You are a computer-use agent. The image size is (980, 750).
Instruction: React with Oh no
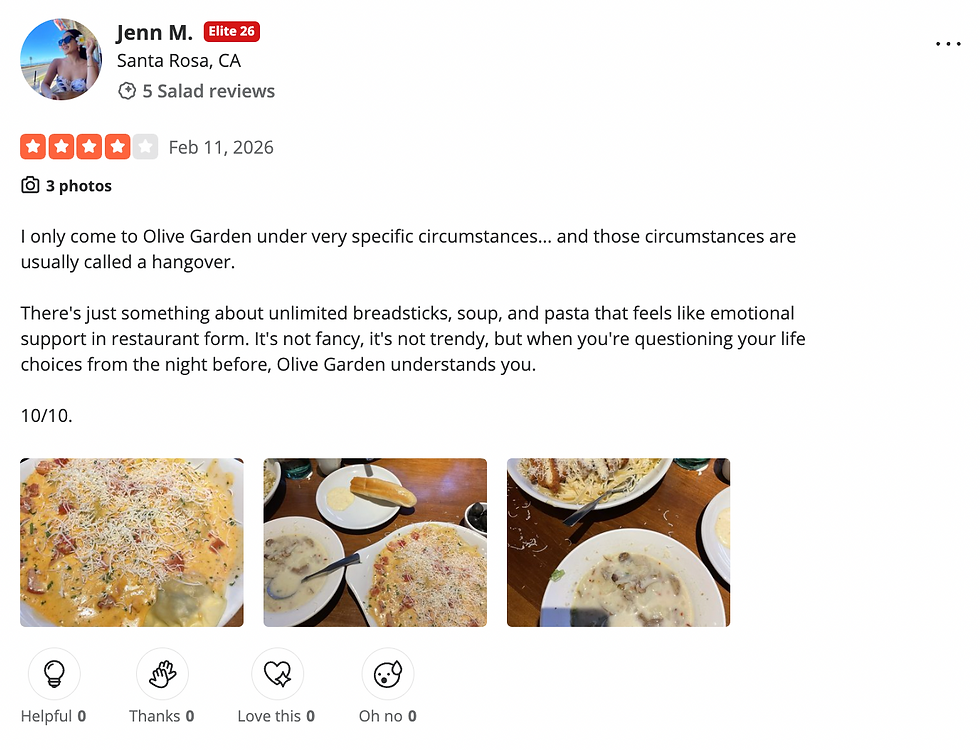point(388,674)
